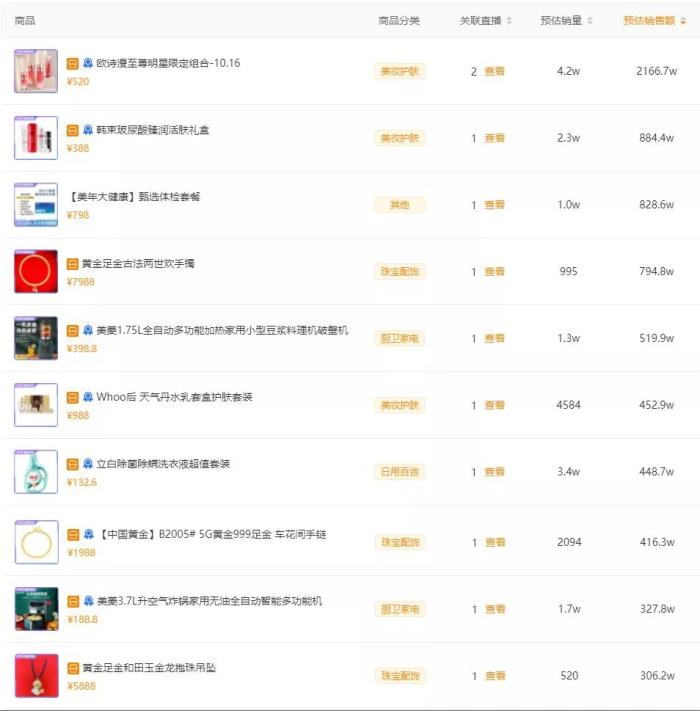The image size is (700, 711).
Task: Open the Whoo后 天气丹水乳套盒护肤套装 product
Action: point(174,397)
